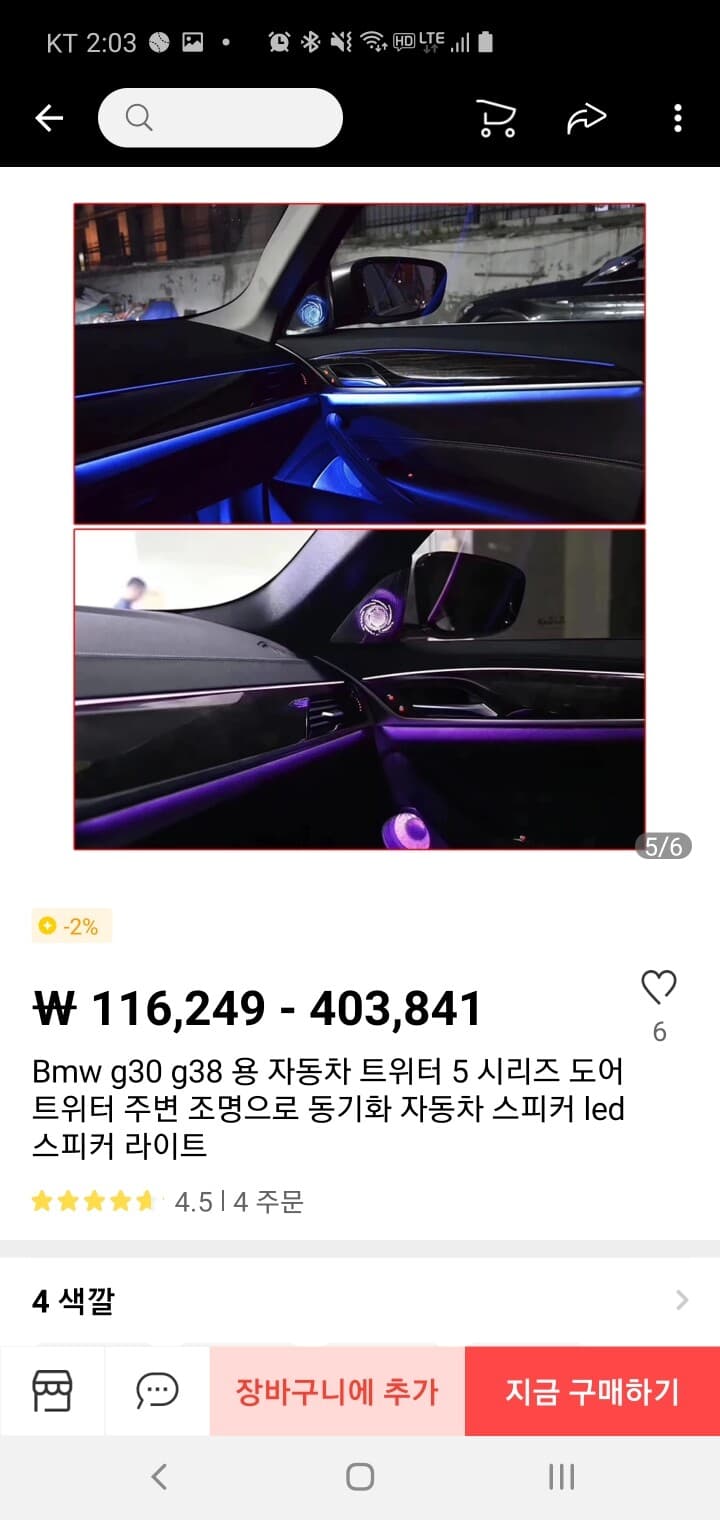Screen dimensions: 720x1520
Task: Open the purple ambient light product photo
Action: coord(360,690)
